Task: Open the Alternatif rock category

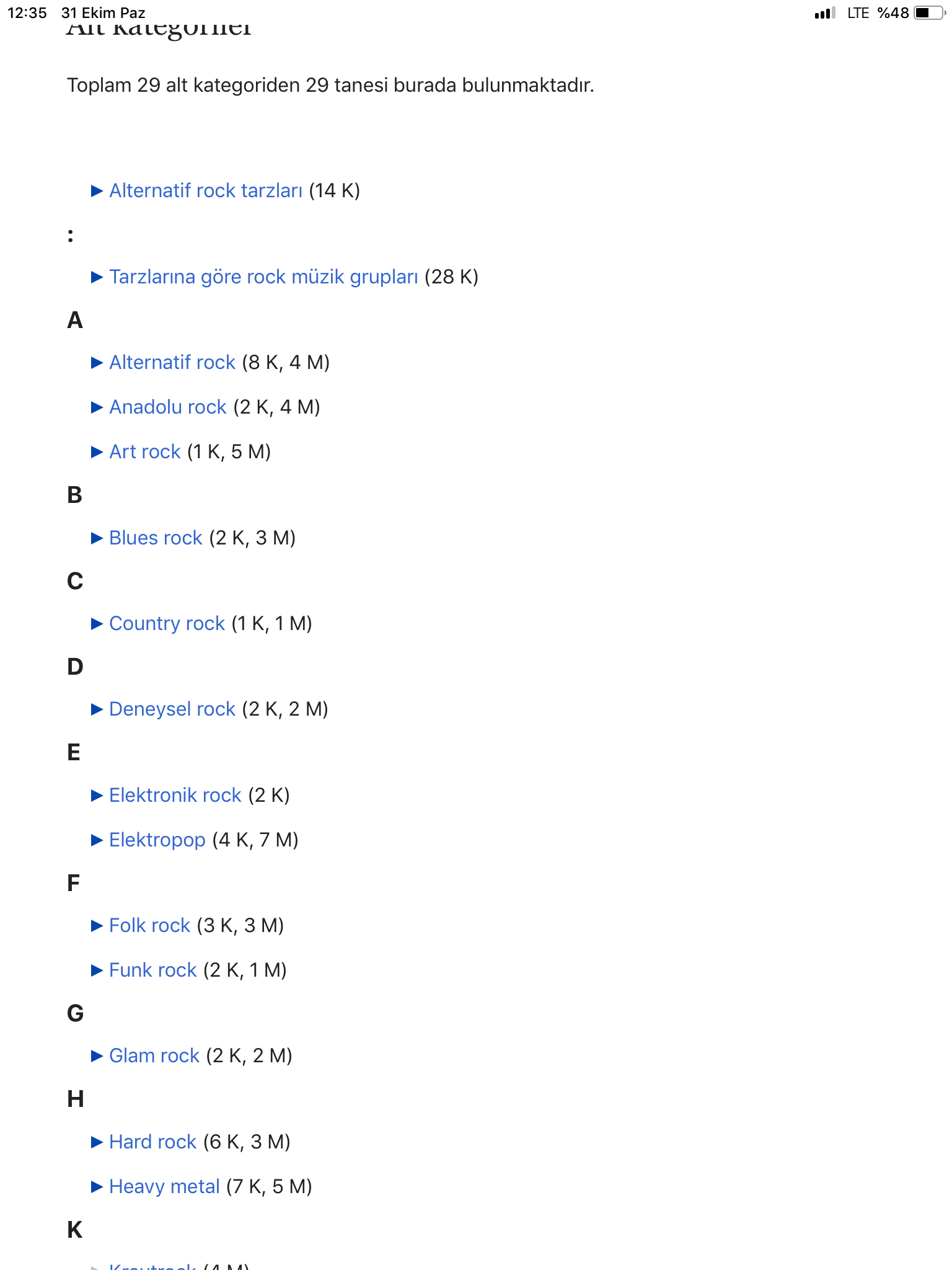Action: 172,362
